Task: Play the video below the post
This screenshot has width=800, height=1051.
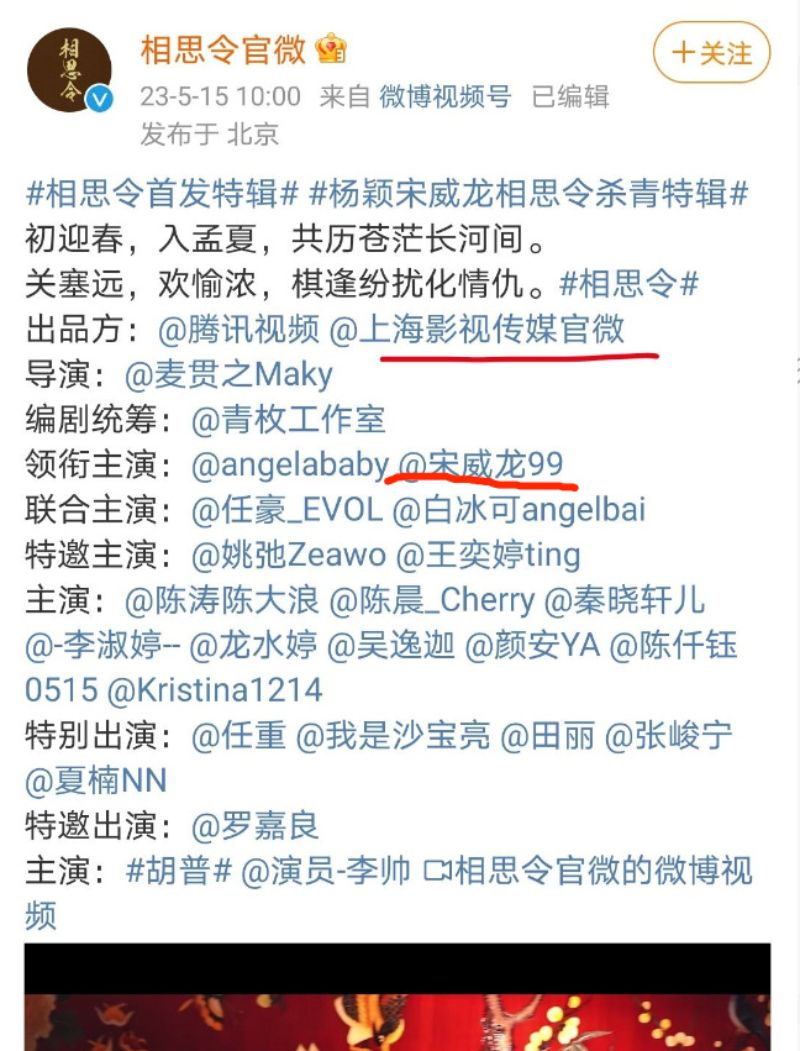Action: pos(397,998)
